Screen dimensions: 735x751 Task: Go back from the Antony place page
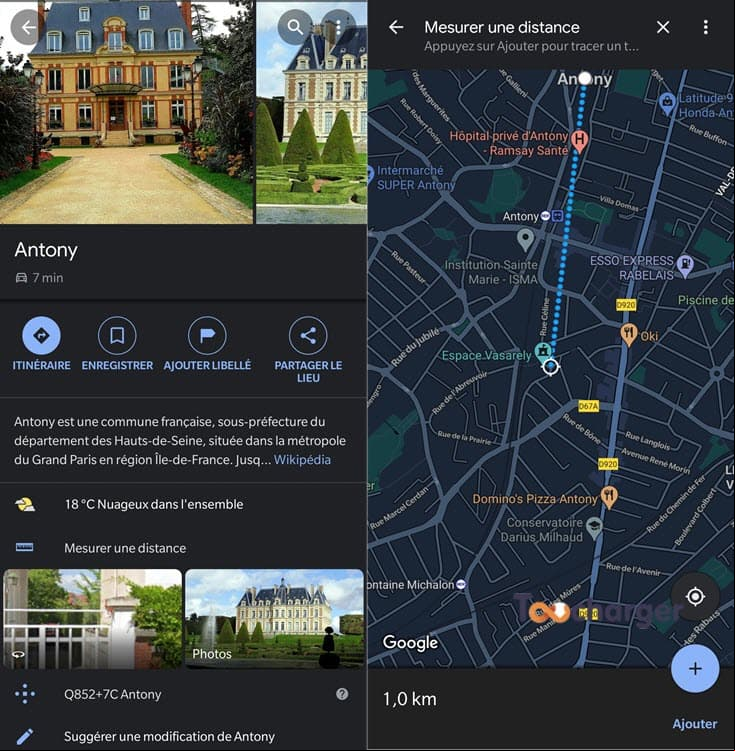pos(26,27)
